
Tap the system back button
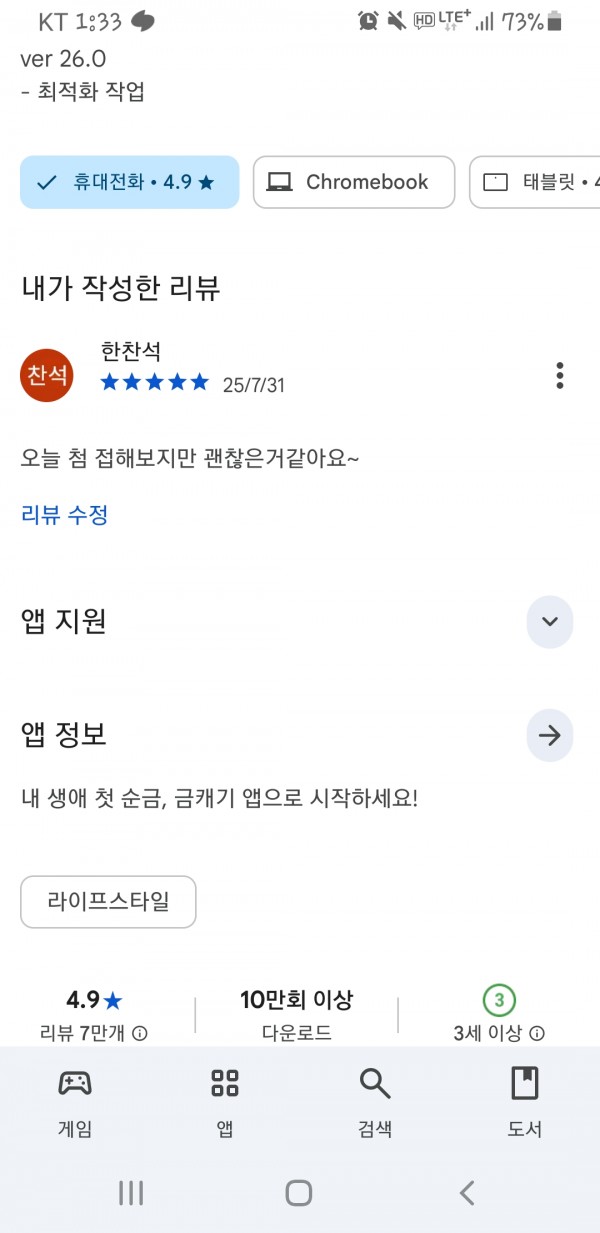pos(467,1192)
